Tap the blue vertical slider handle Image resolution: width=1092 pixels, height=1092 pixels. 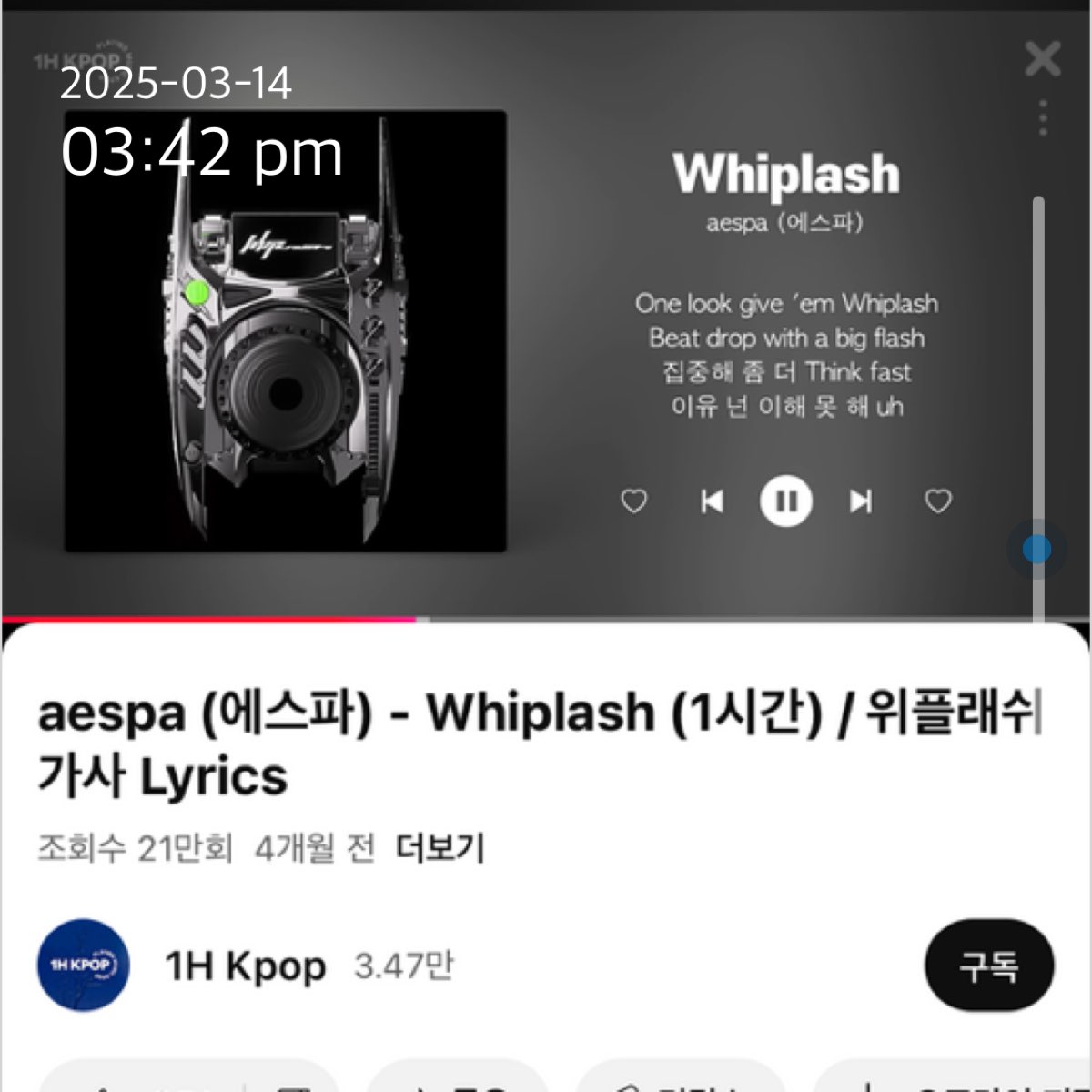point(1036,549)
